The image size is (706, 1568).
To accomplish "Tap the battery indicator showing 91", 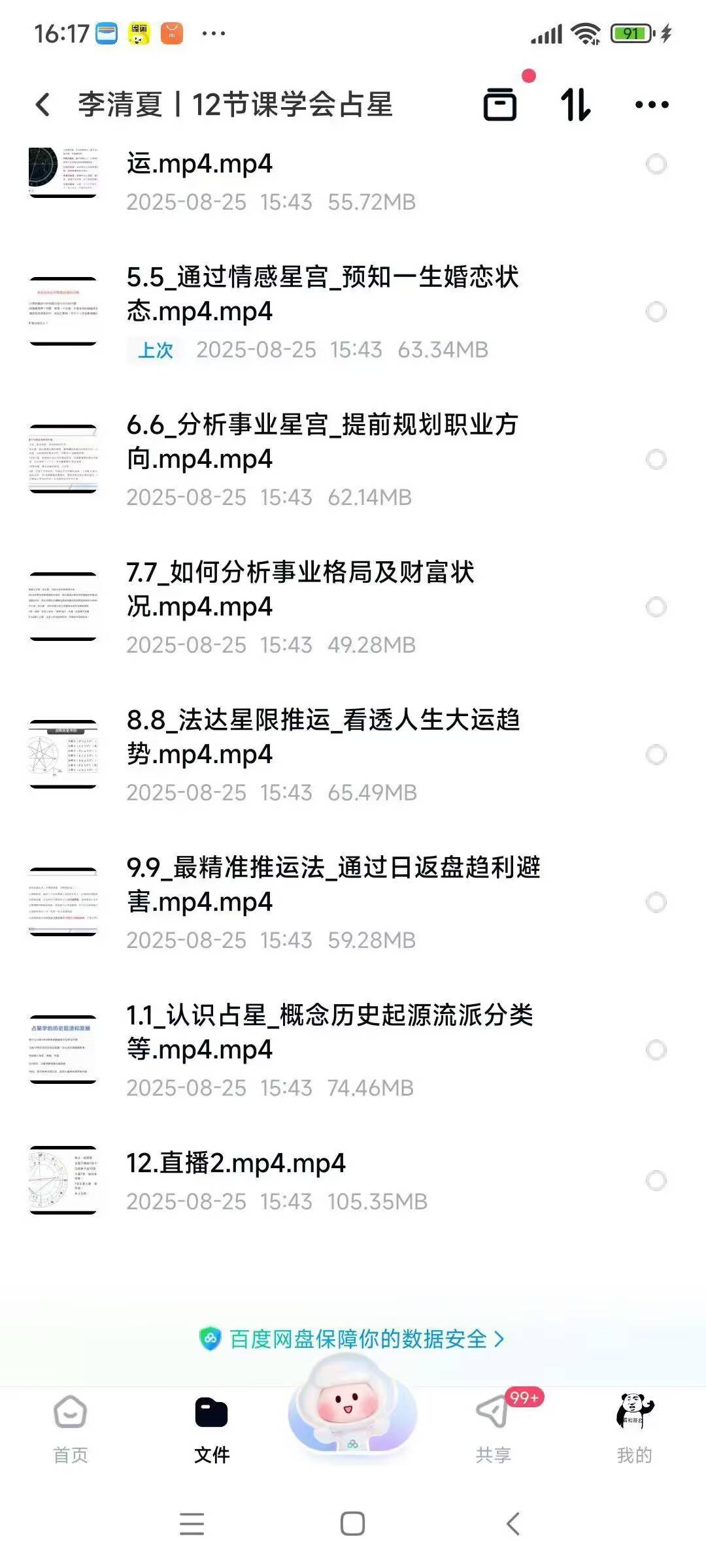I will (630, 34).
